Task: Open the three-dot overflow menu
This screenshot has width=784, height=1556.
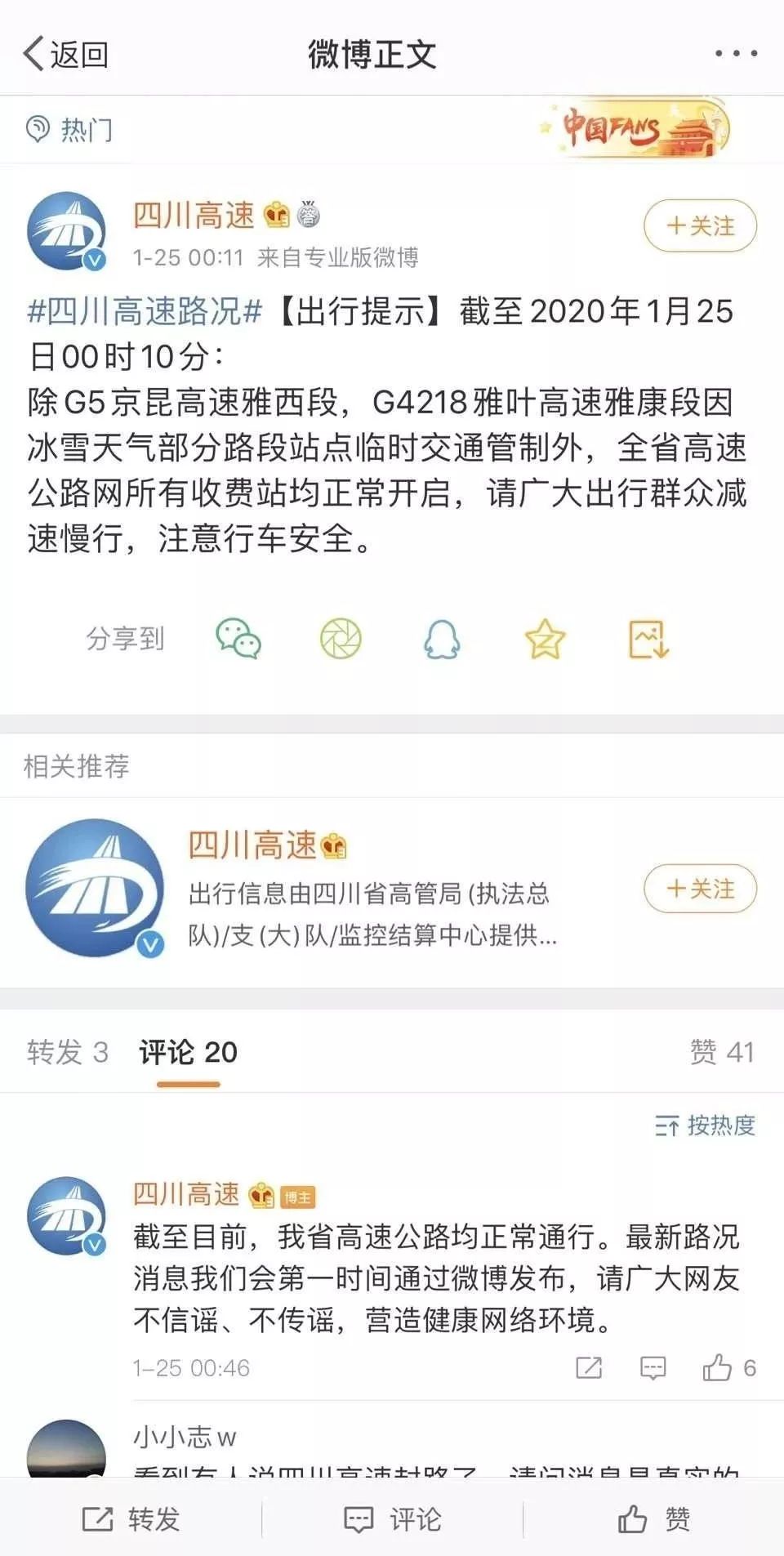Action: pyautogui.click(x=736, y=54)
